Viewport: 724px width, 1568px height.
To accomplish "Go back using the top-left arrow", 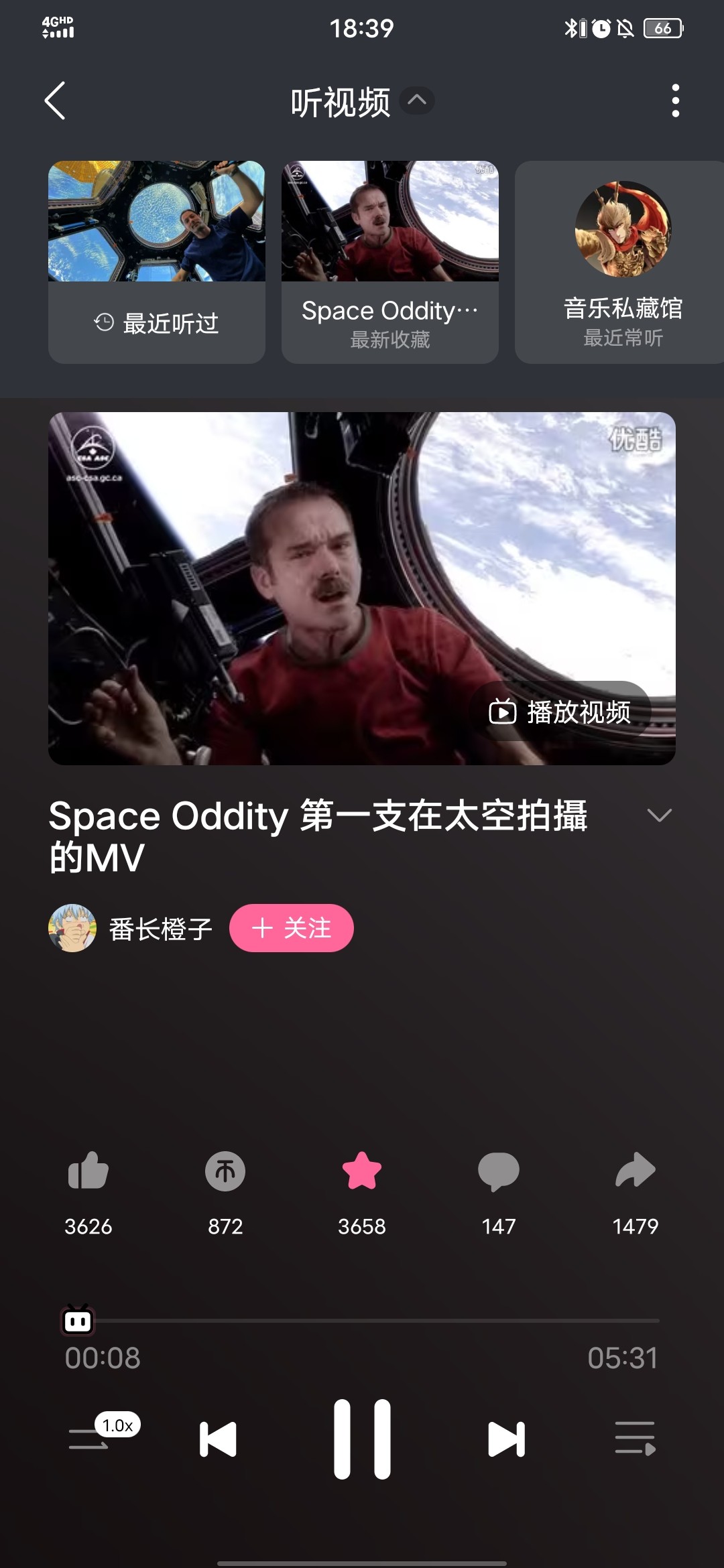I will click(x=55, y=101).
